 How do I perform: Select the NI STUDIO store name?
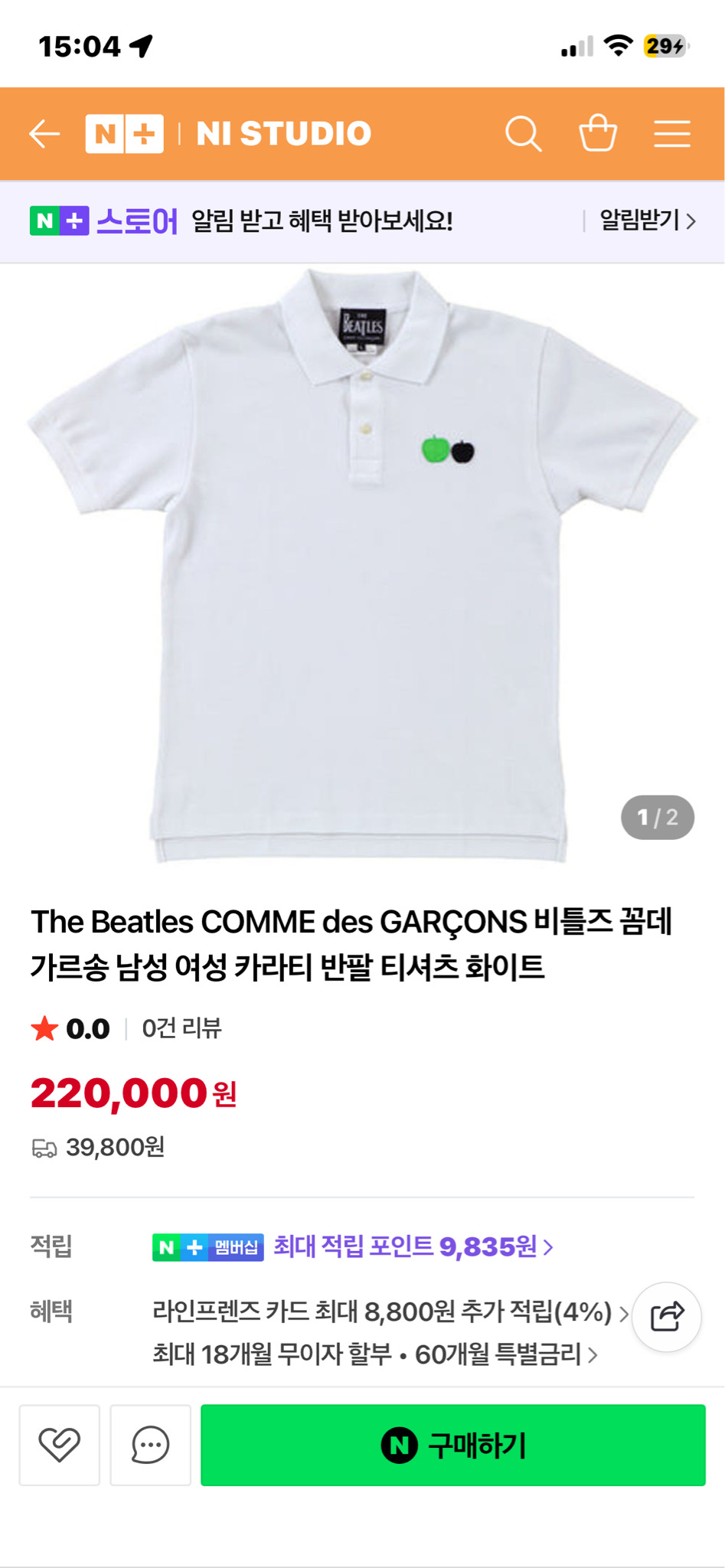283,132
